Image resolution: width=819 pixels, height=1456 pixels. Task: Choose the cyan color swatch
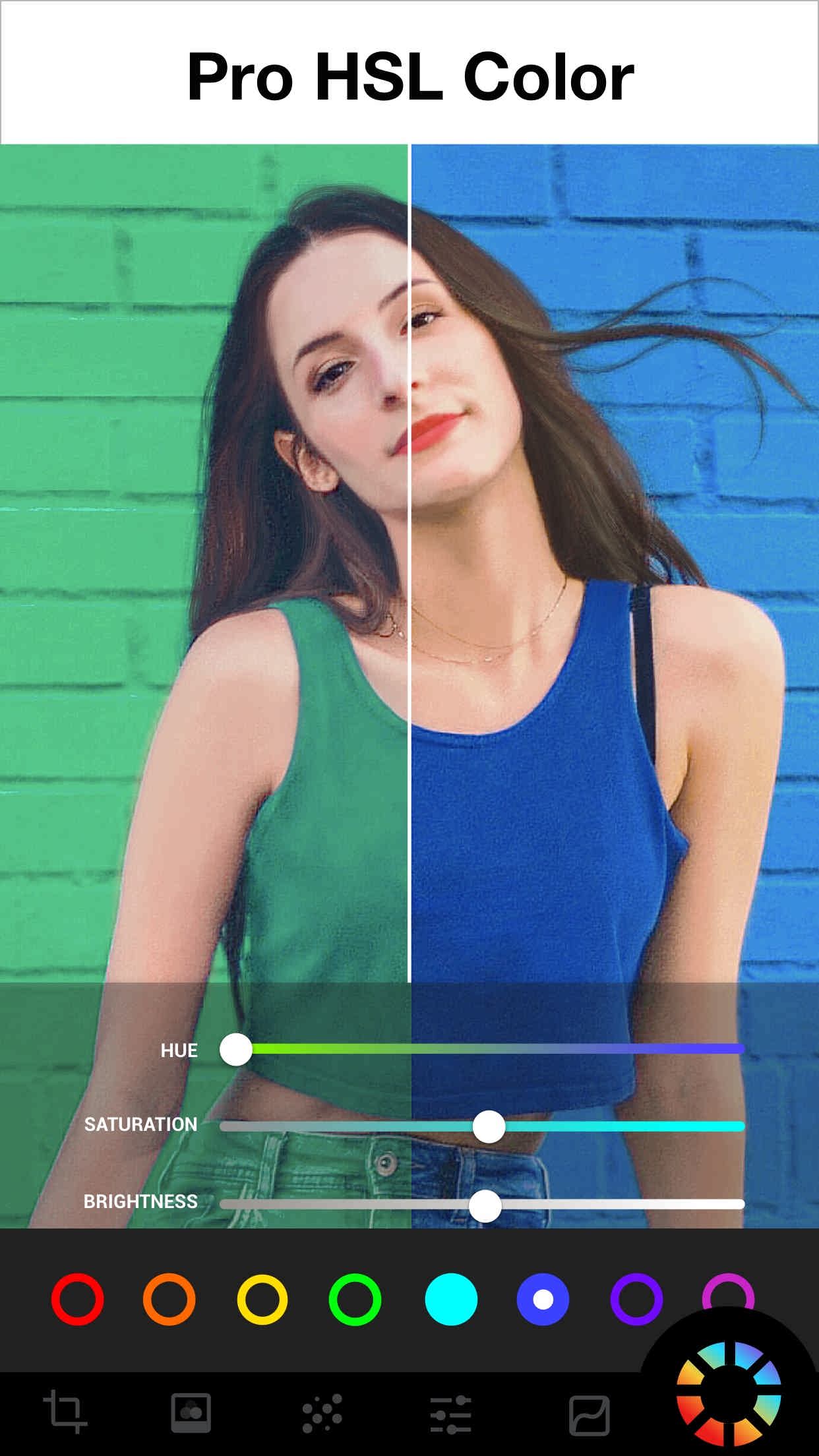click(451, 1299)
